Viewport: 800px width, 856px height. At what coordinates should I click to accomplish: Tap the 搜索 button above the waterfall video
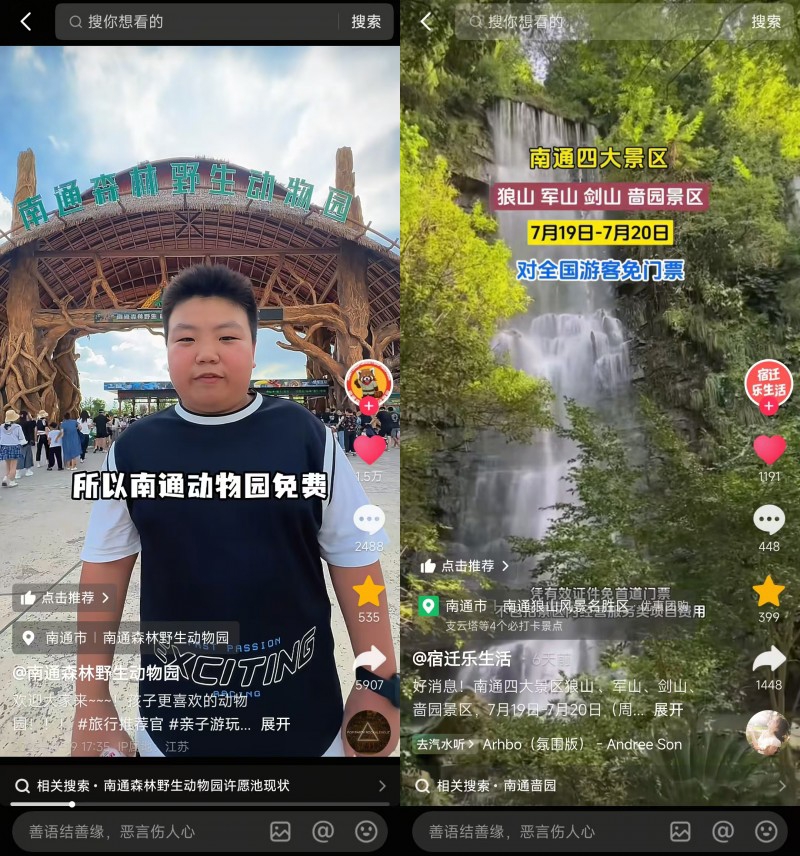766,22
